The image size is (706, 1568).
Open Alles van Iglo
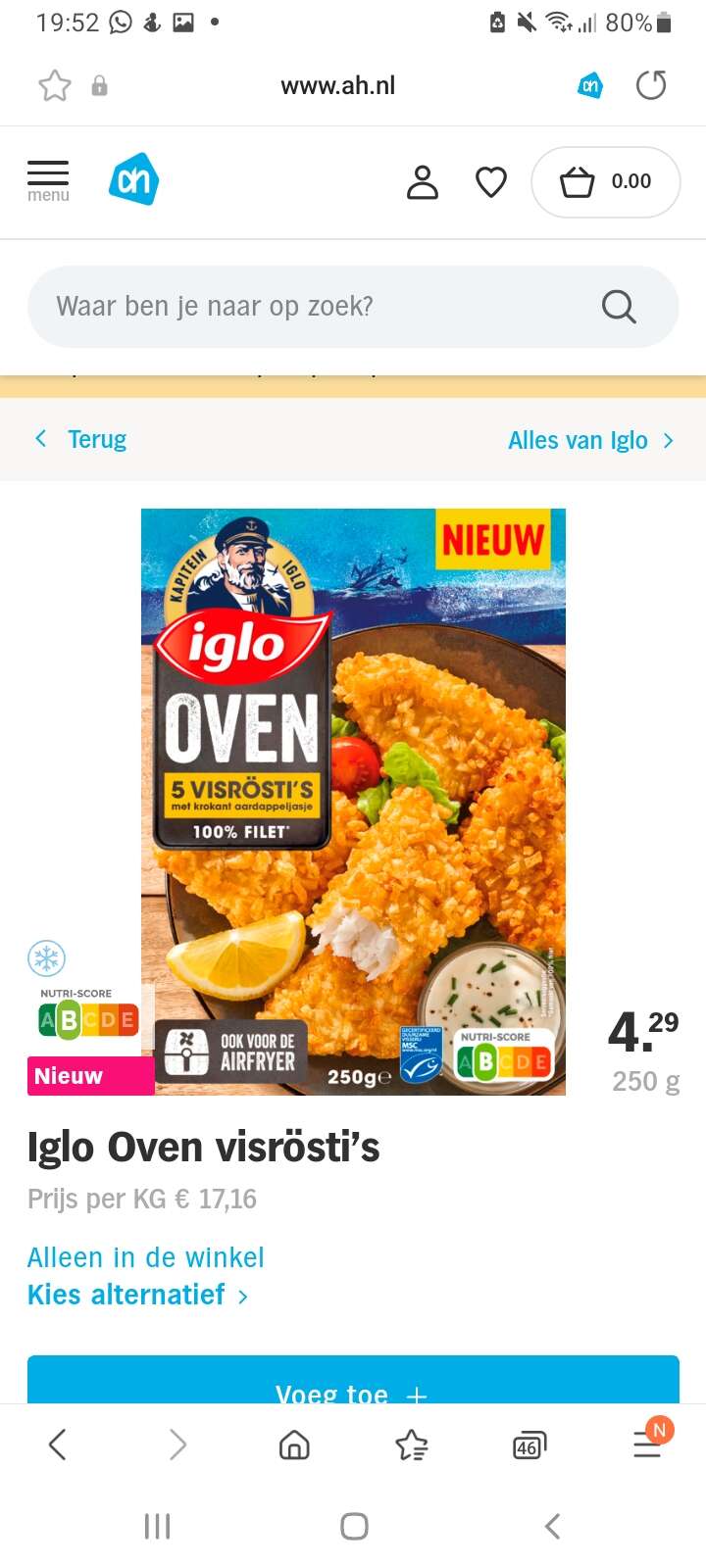(591, 441)
